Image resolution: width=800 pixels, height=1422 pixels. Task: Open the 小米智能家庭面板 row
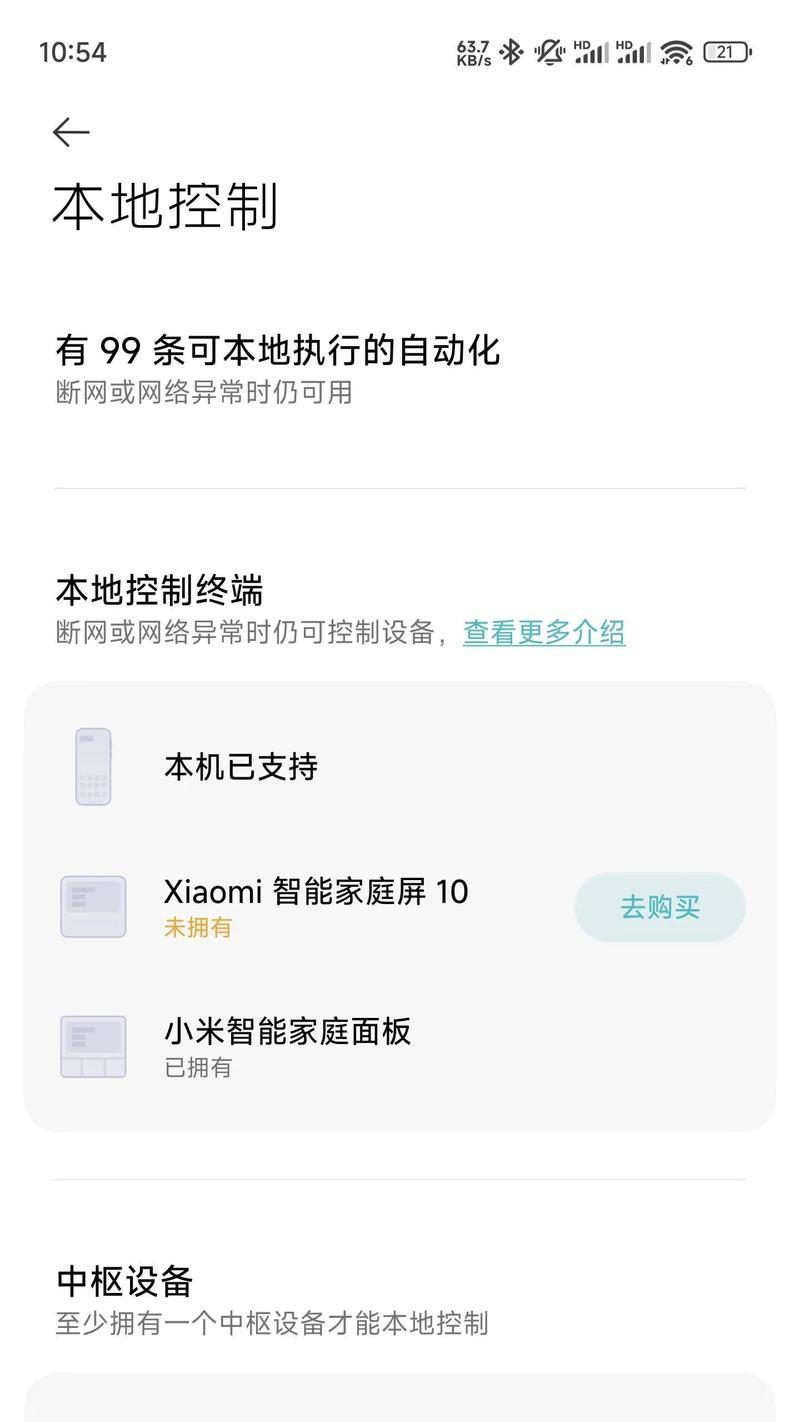(400, 1047)
